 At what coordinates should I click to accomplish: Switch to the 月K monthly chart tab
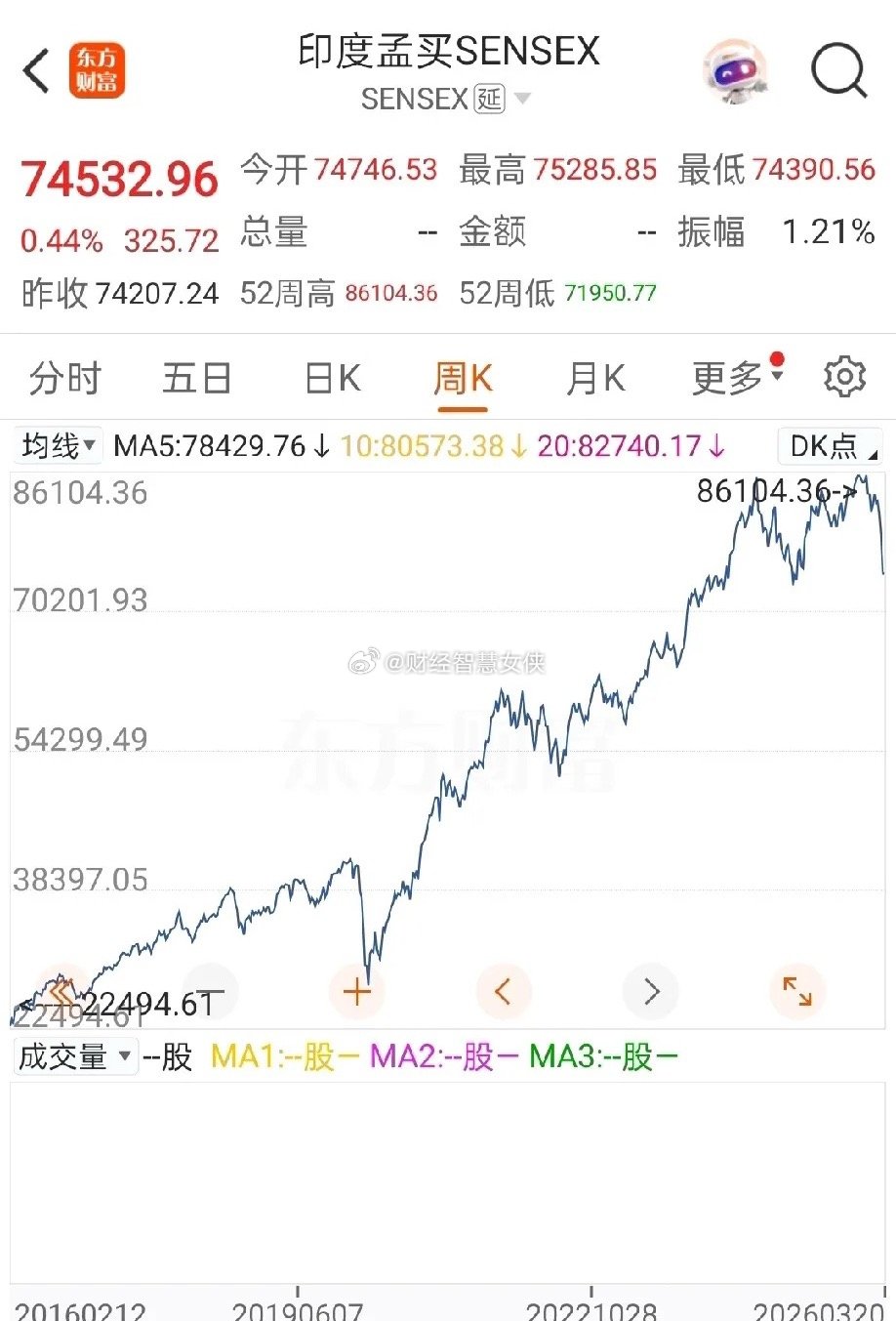tap(596, 377)
